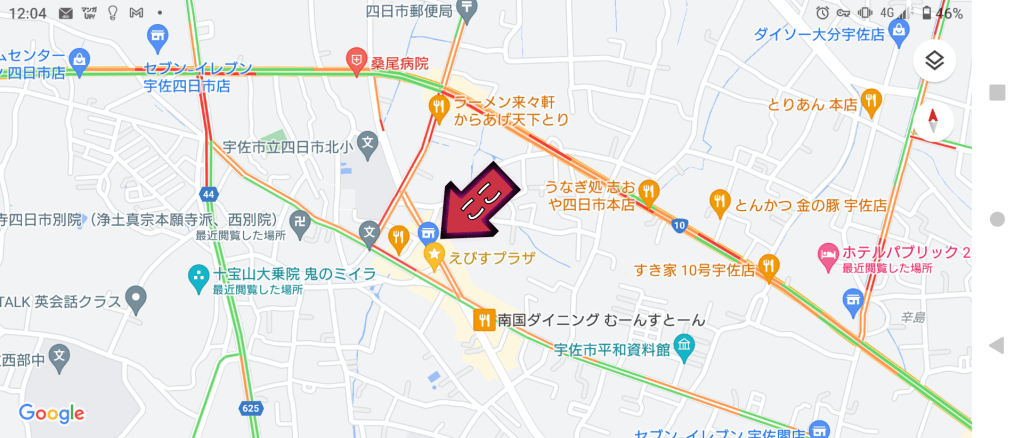The image size is (1023, 438).
Task: Open 宇佐市平和資料館 museum marker
Action: 684,348
